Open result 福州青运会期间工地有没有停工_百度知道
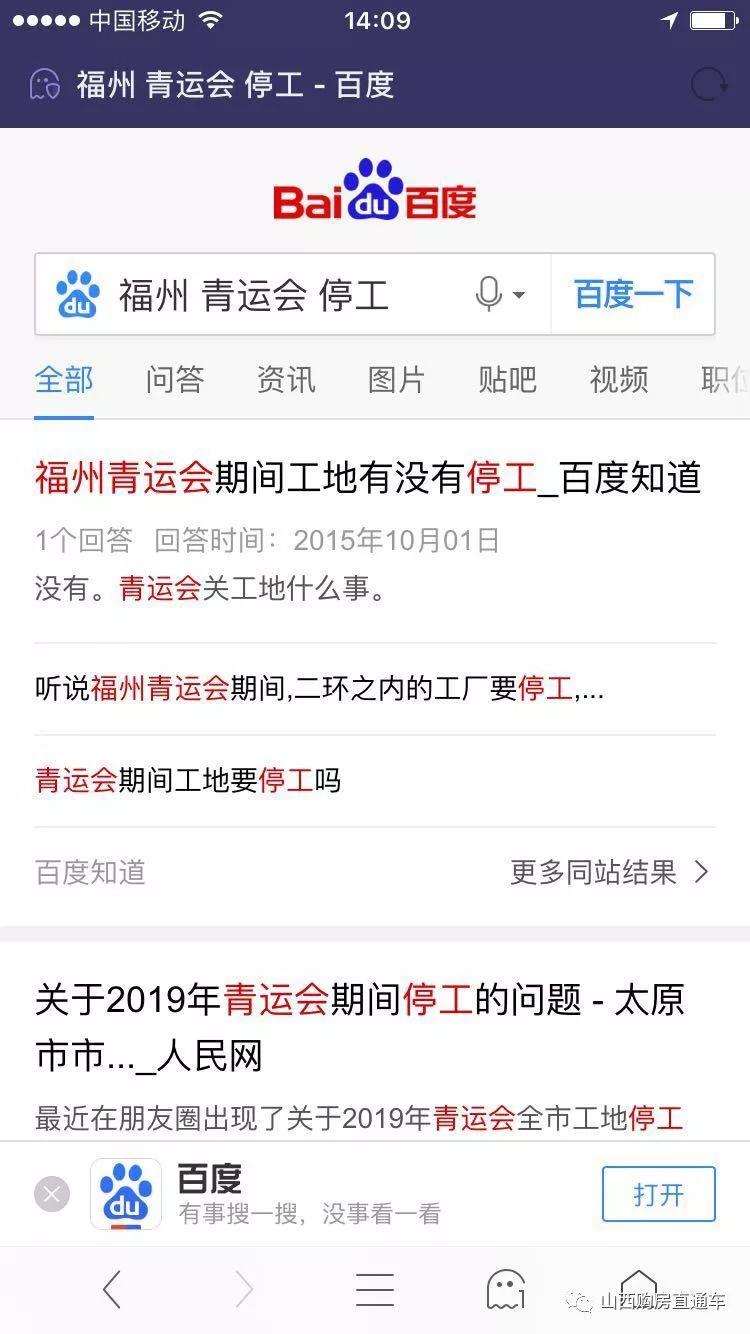 368,479
